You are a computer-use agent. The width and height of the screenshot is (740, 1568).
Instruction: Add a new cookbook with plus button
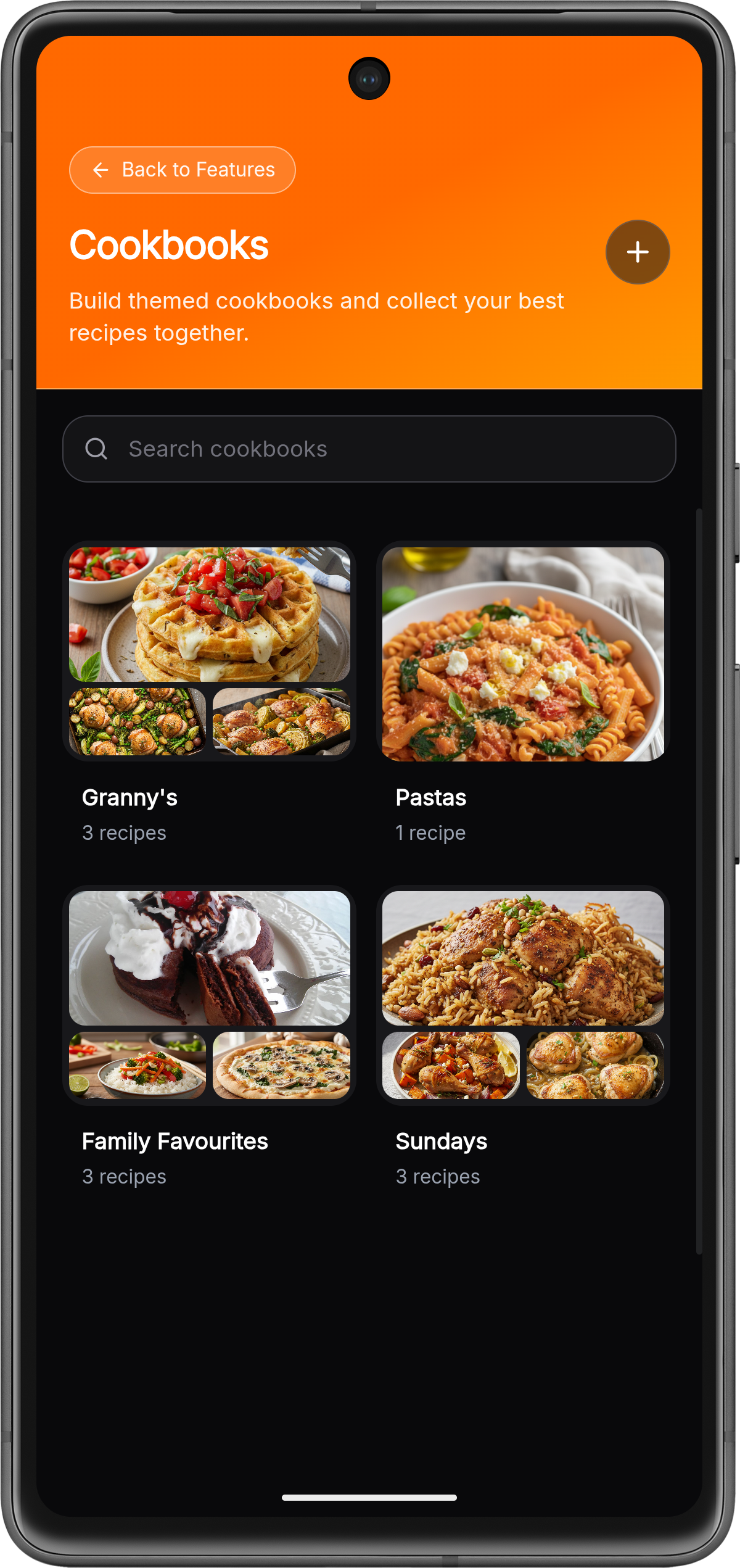637,252
